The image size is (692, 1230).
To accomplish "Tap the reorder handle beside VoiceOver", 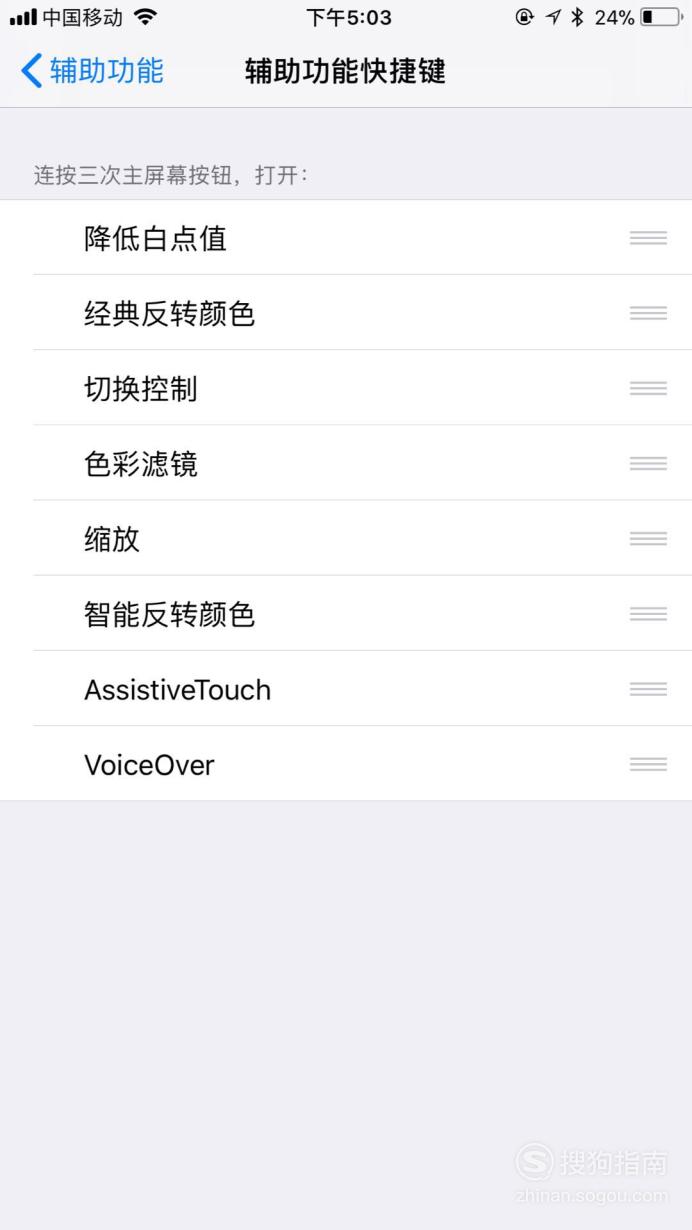I will (648, 764).
